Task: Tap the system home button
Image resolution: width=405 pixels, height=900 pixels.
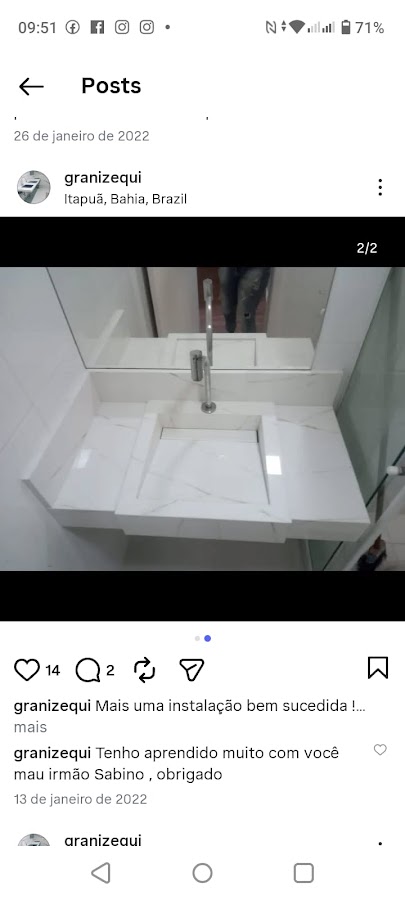Action: (202, 873)
